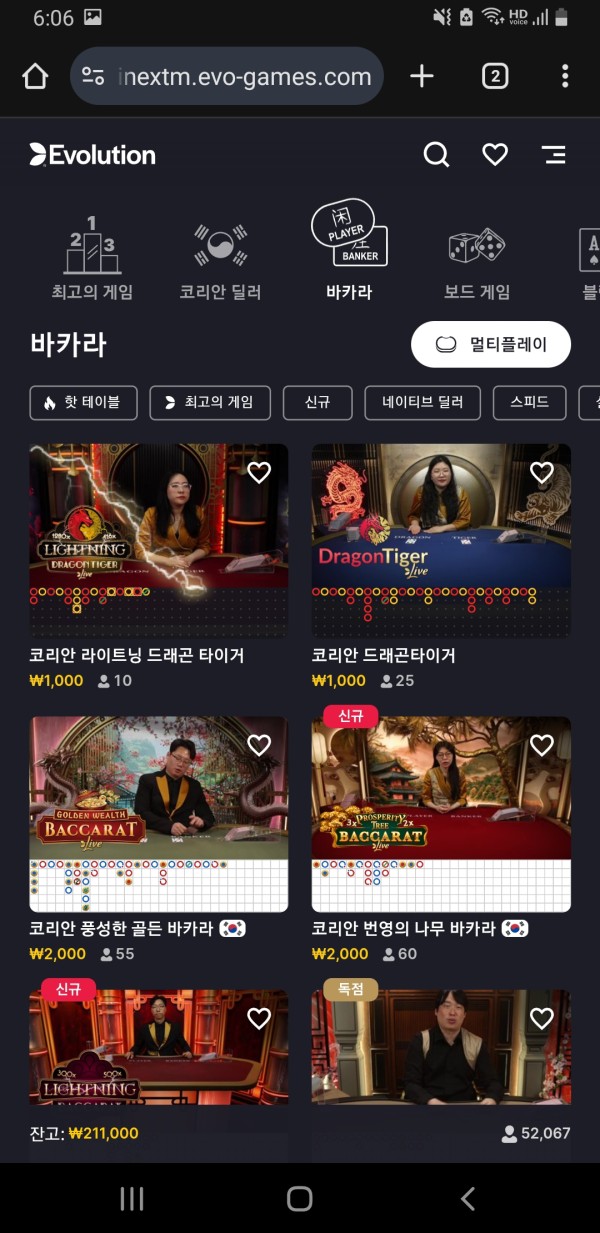Apply the 네이티브 딜러 filter chip
This screenshot has width=600, height=1233.
pos(422,403)
